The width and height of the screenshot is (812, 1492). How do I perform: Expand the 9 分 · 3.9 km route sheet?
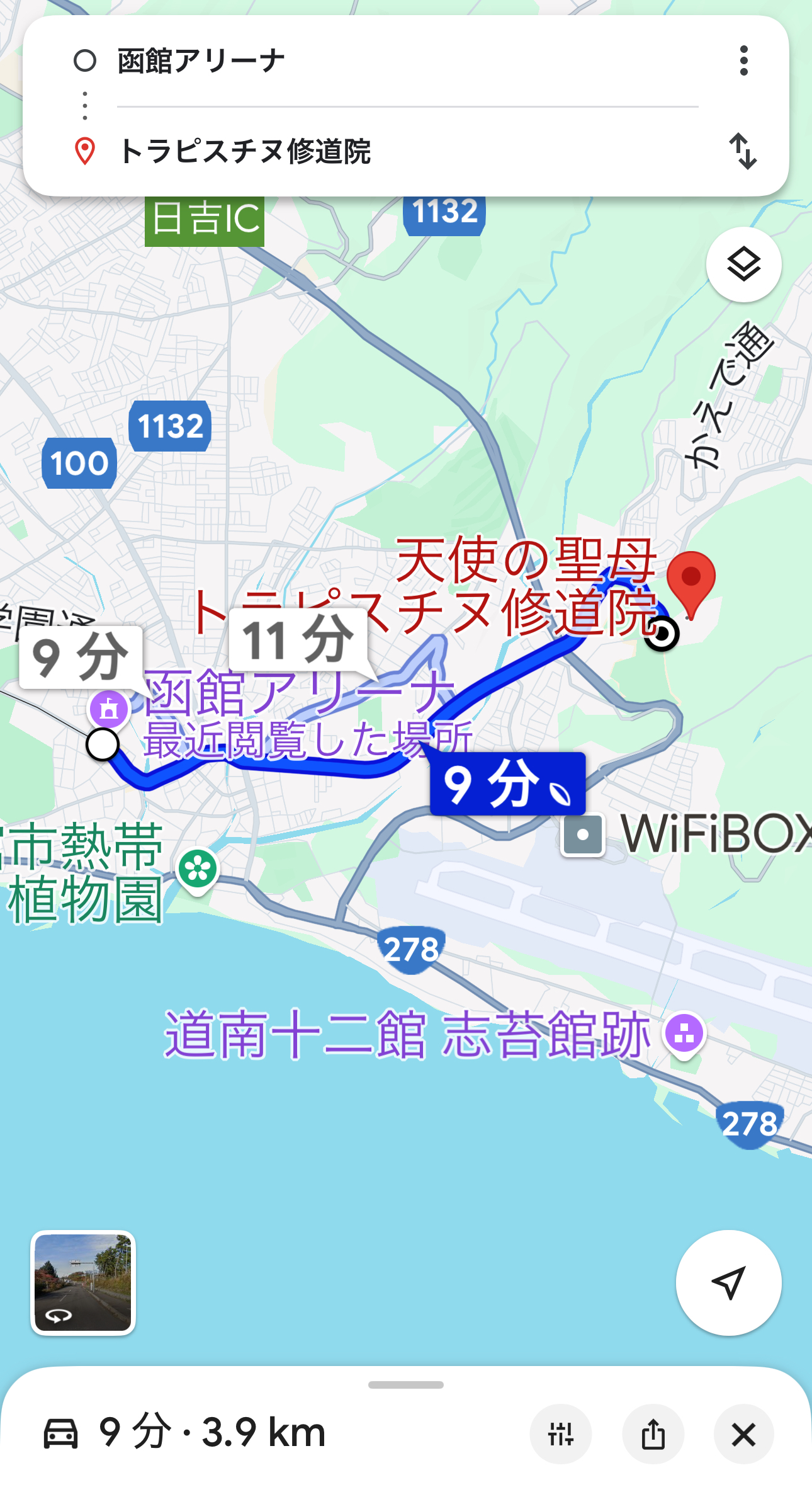pyautogui.click(x=405, y=1384)
